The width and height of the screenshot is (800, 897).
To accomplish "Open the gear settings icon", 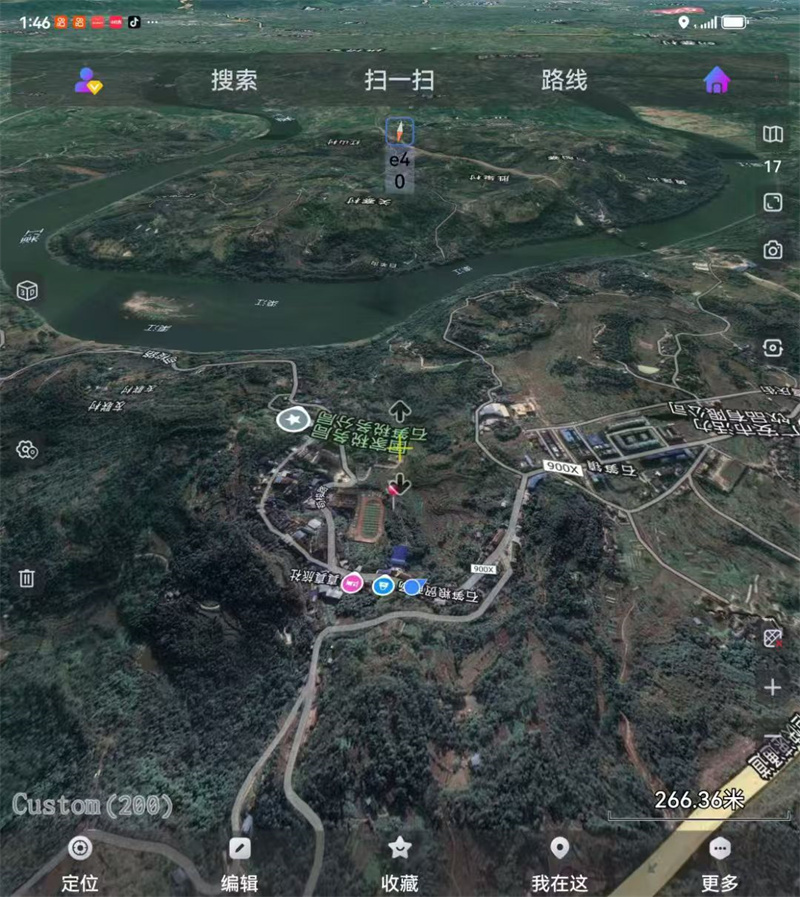I will [27, 450].
